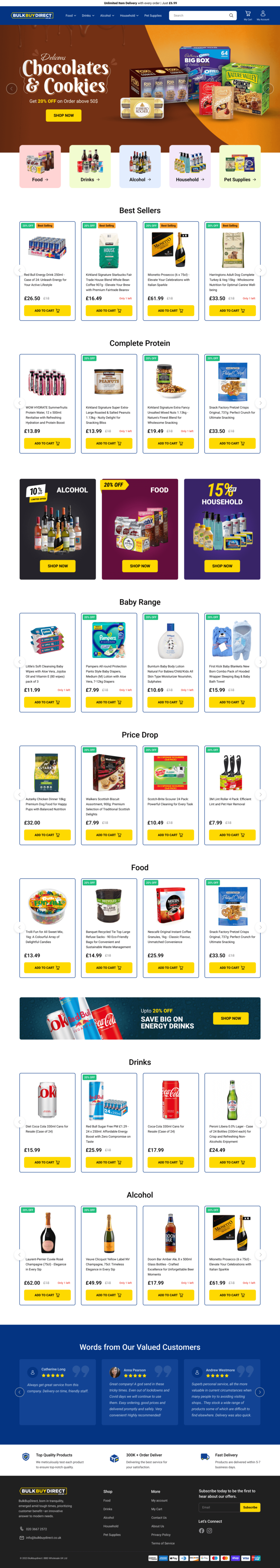Open the Household category tile
Screen dimensions: 280x1568
[190, 166]
